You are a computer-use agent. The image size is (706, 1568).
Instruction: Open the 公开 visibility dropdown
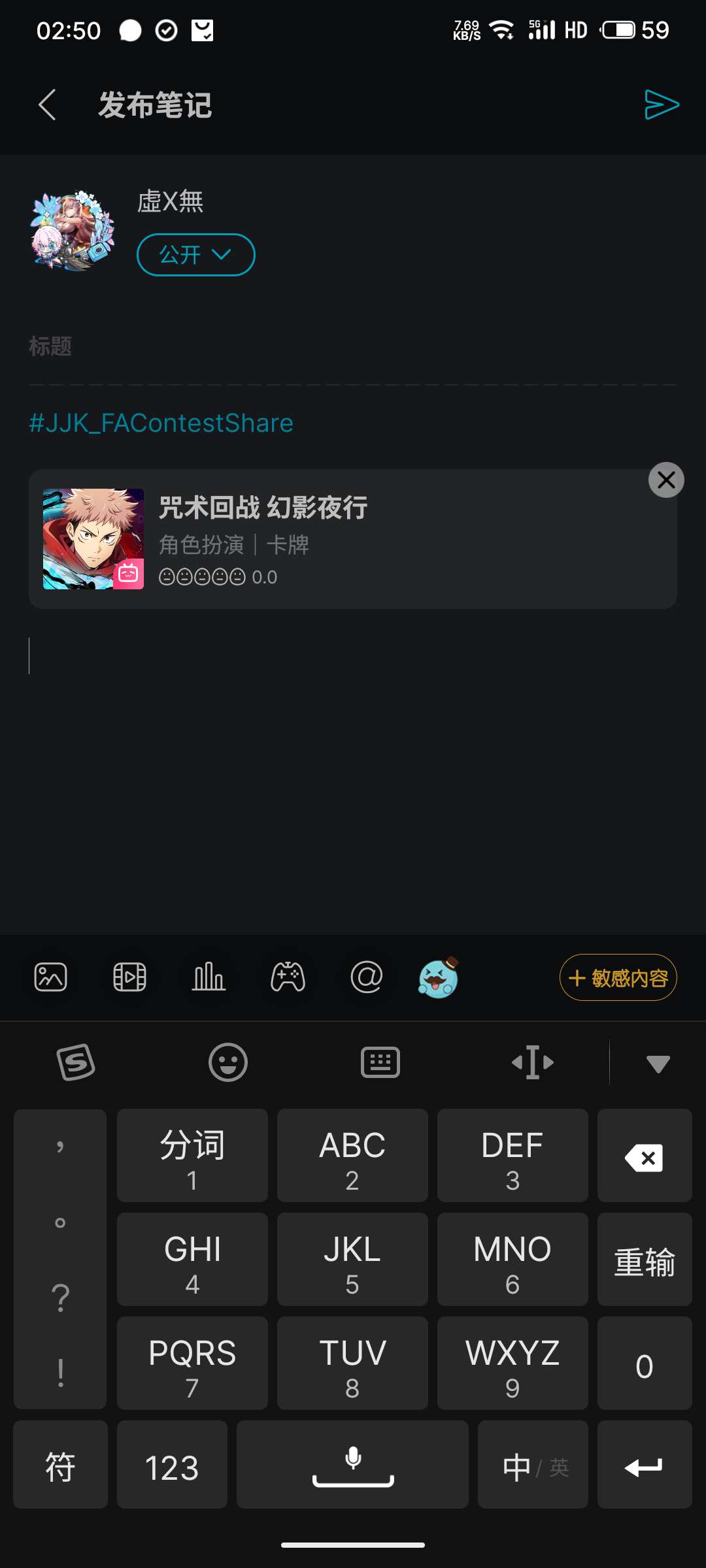(195, 255)
